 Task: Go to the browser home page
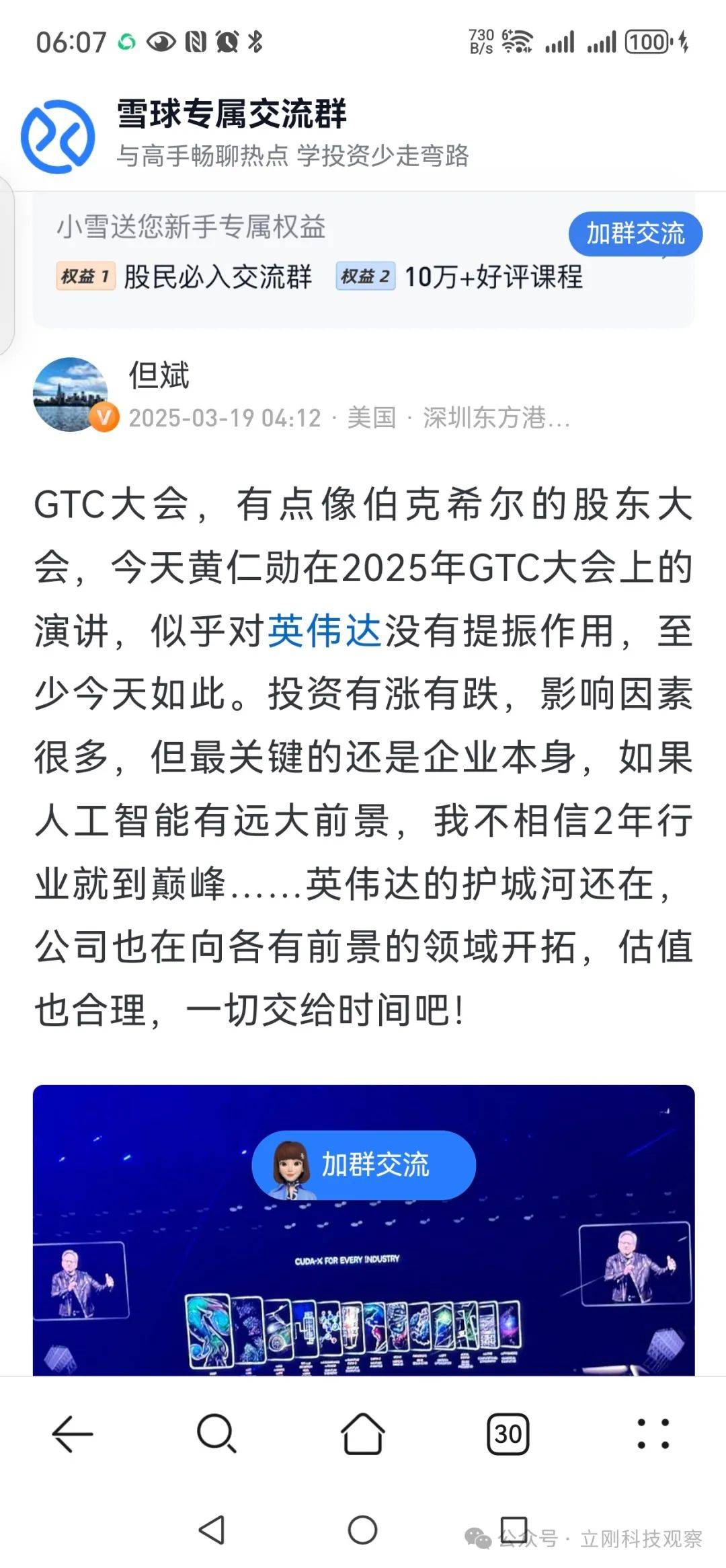(363, 1434)
